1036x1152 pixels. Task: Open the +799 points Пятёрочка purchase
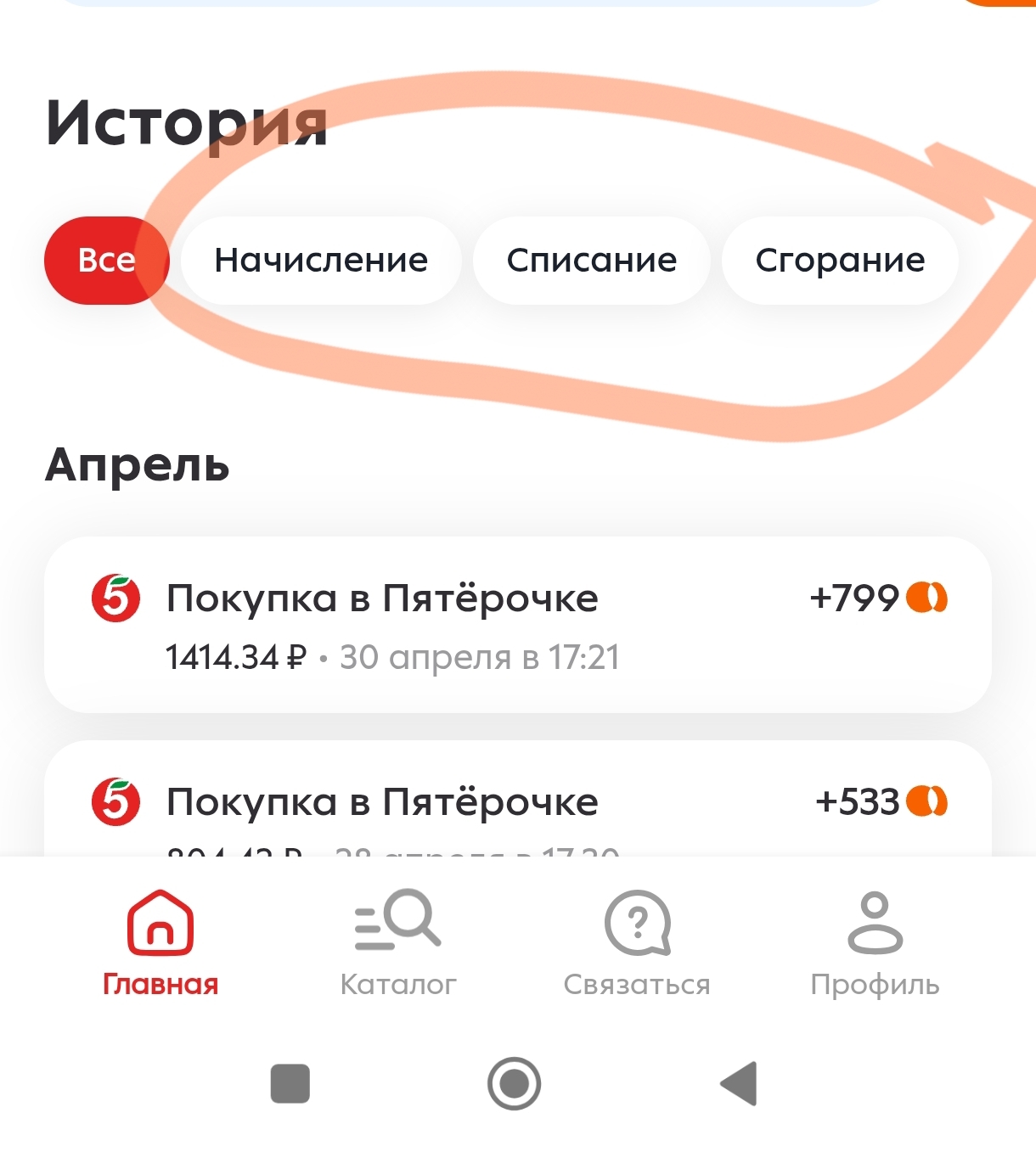tap(517, 625)
